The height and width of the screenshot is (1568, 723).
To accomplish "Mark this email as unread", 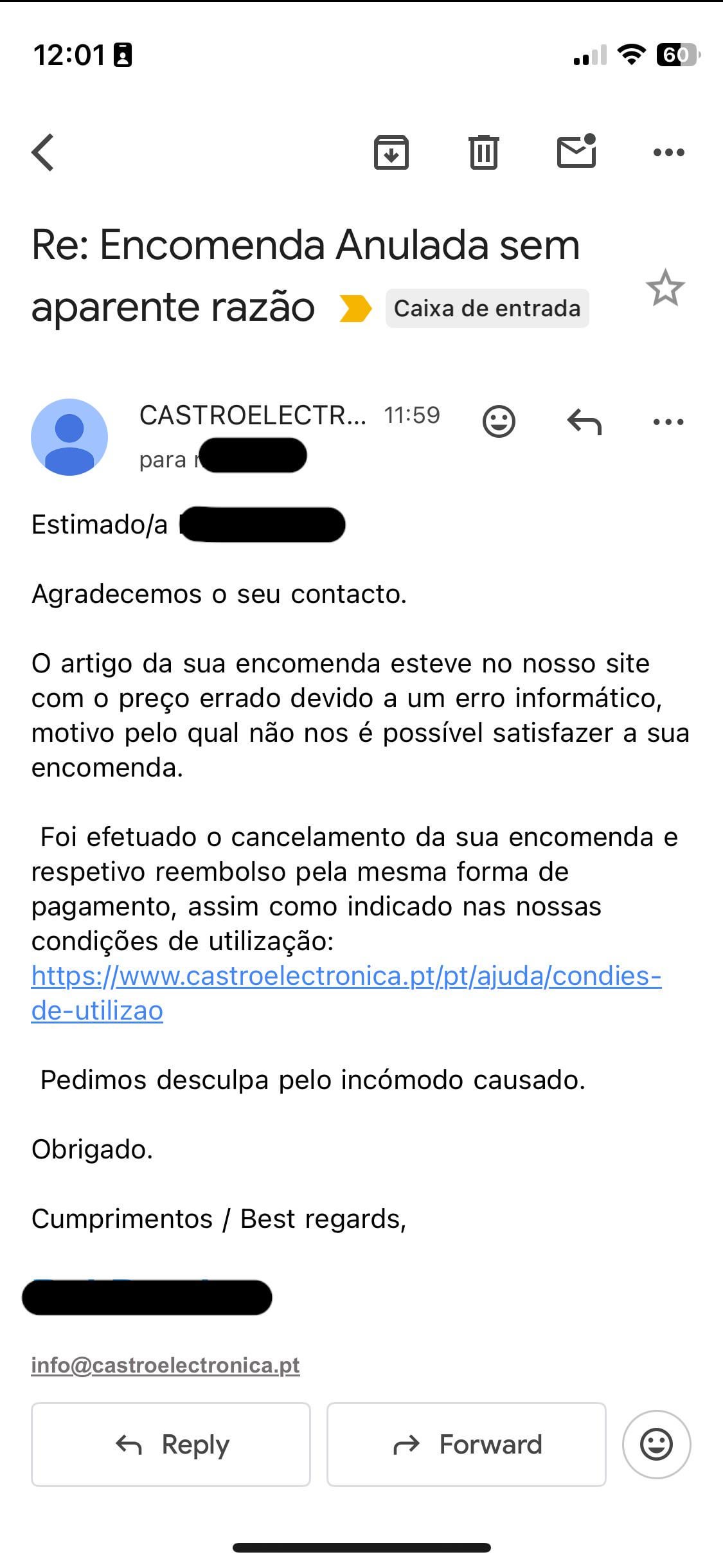I will point(576,152).
